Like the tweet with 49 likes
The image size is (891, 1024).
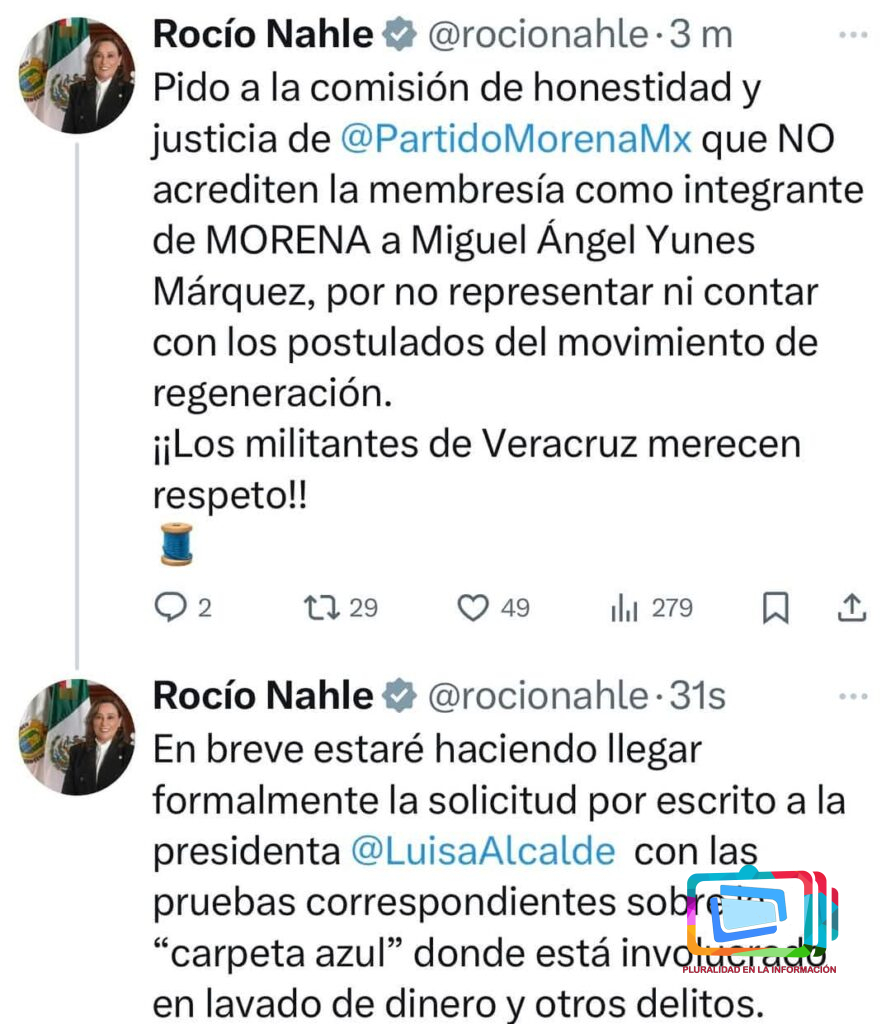click(x=472, y=607)
